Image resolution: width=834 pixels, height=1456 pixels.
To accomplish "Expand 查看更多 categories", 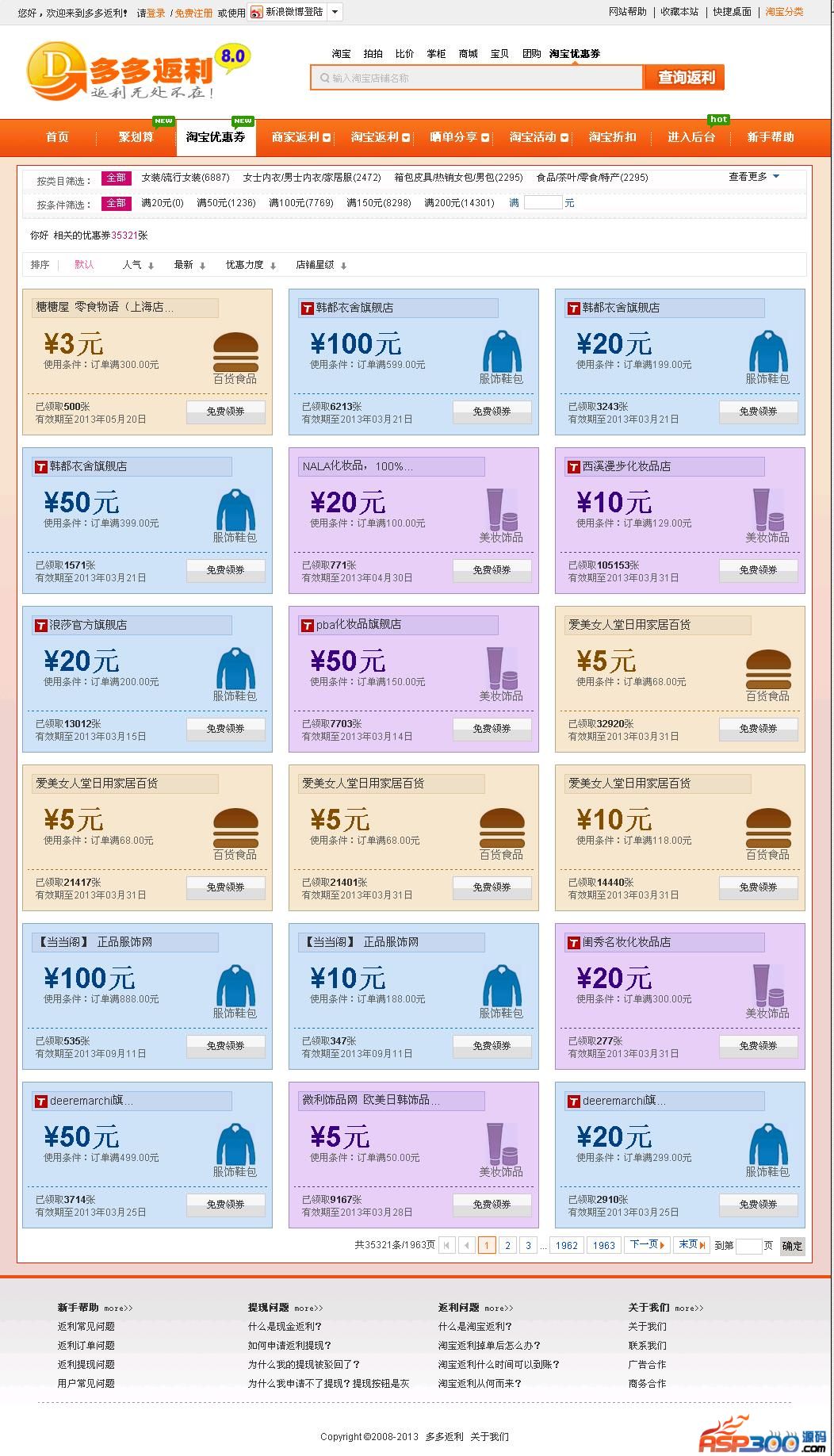I will pyautogui.click(x=753, y=177).
